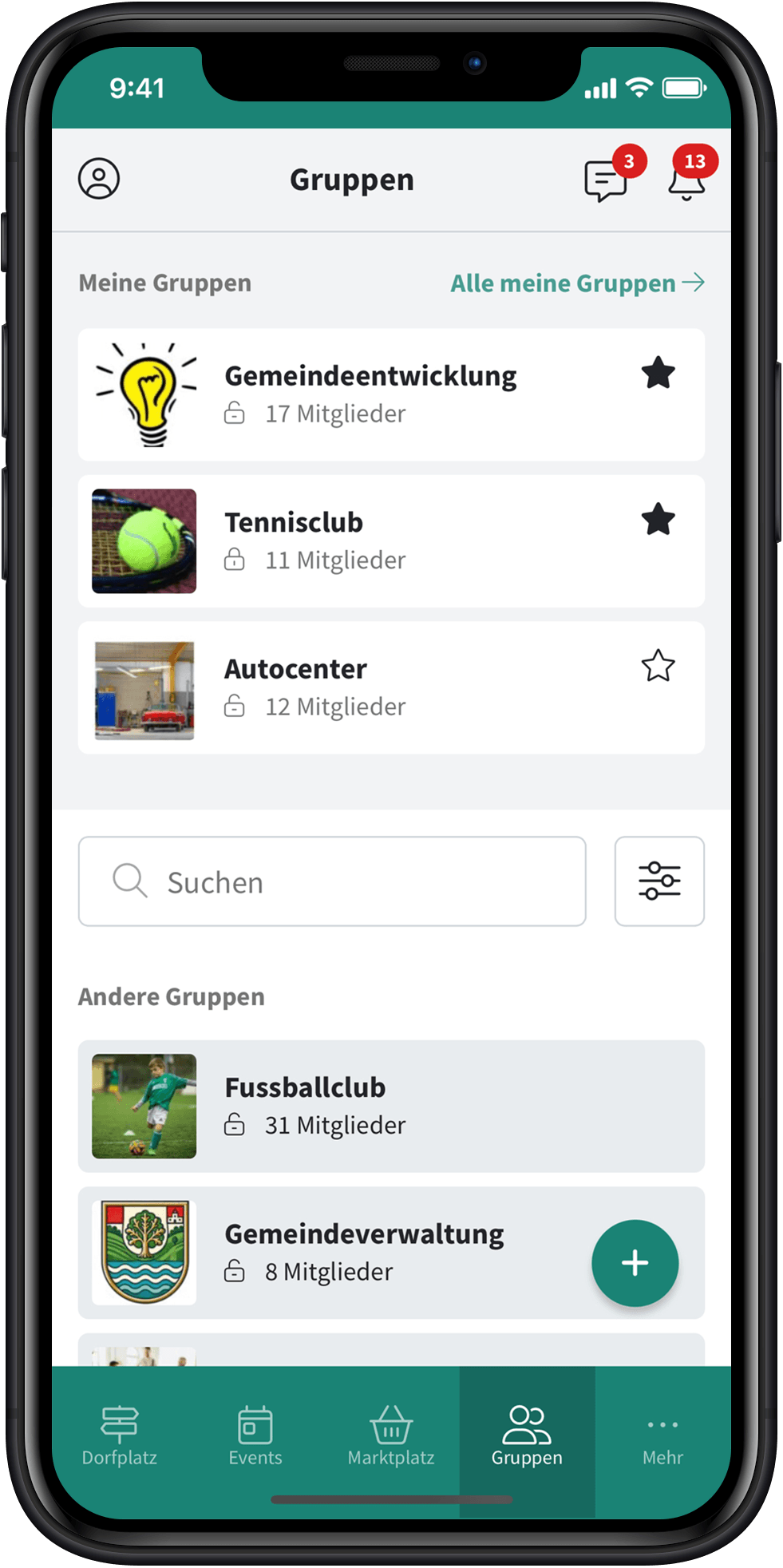Go to the Marktplatz tab

[391, 1436]
